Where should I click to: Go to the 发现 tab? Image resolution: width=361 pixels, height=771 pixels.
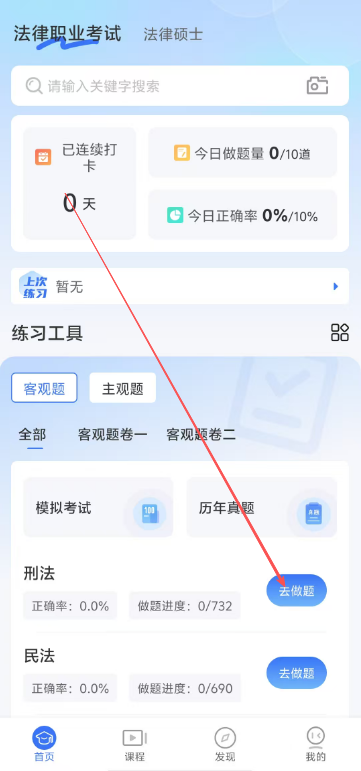[x=225, y=745]
